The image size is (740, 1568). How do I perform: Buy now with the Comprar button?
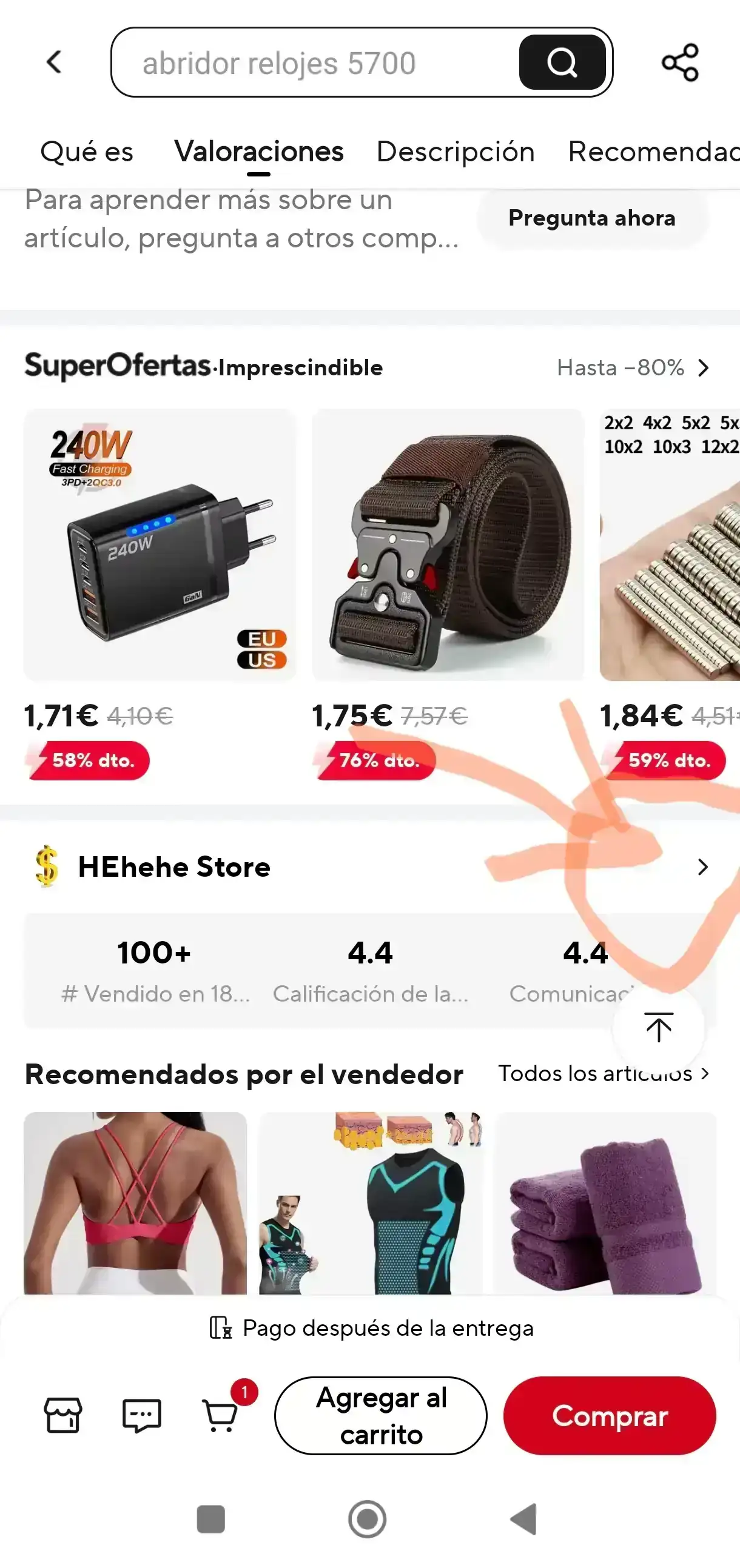609,1415
